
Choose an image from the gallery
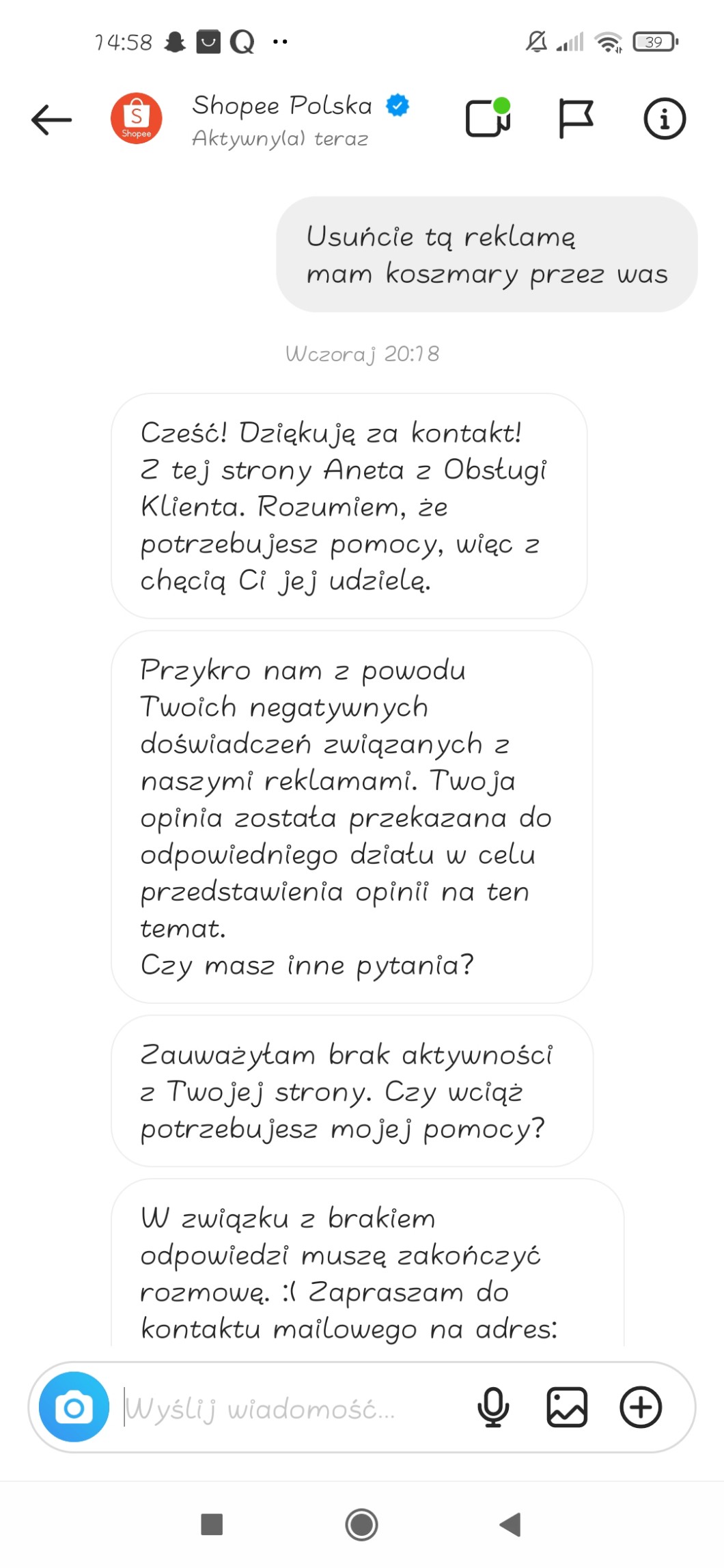coord(567,1408)
